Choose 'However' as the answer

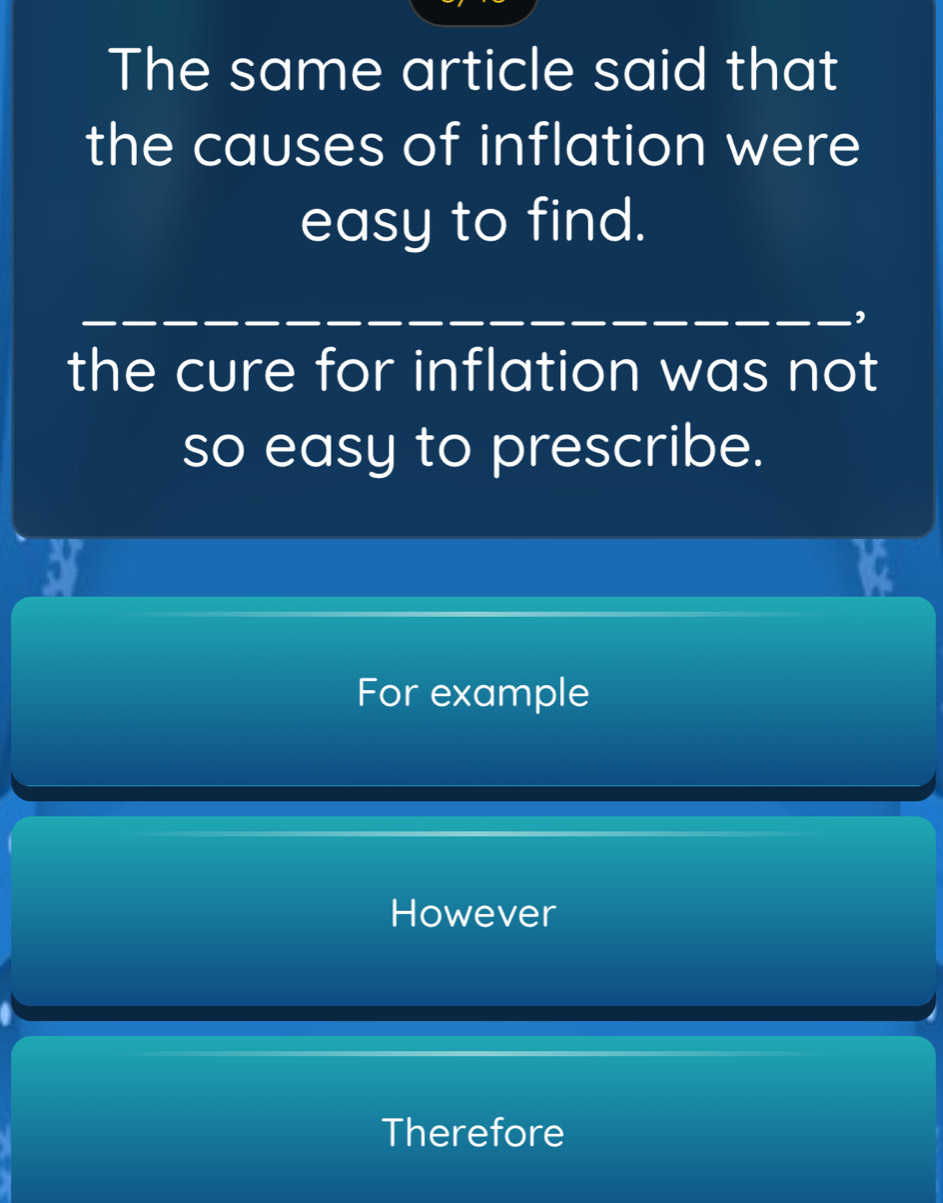point(472,912)
